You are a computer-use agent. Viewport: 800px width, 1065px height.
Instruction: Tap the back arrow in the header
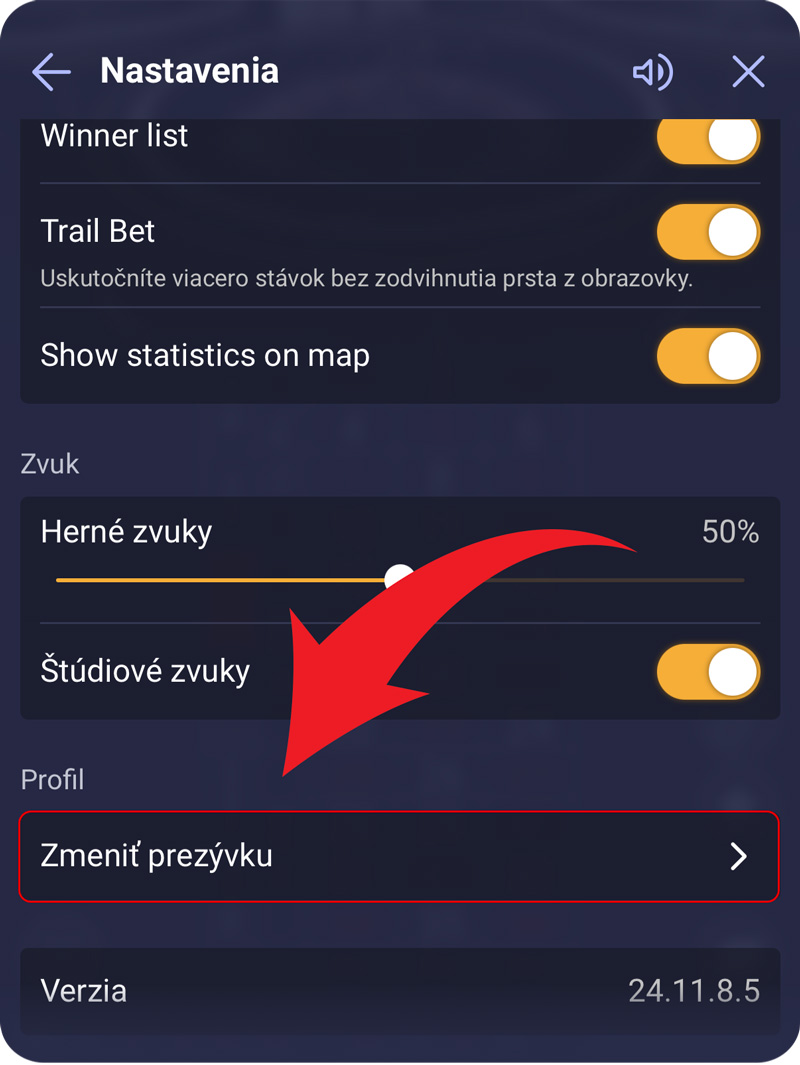[x=50, y=71]
